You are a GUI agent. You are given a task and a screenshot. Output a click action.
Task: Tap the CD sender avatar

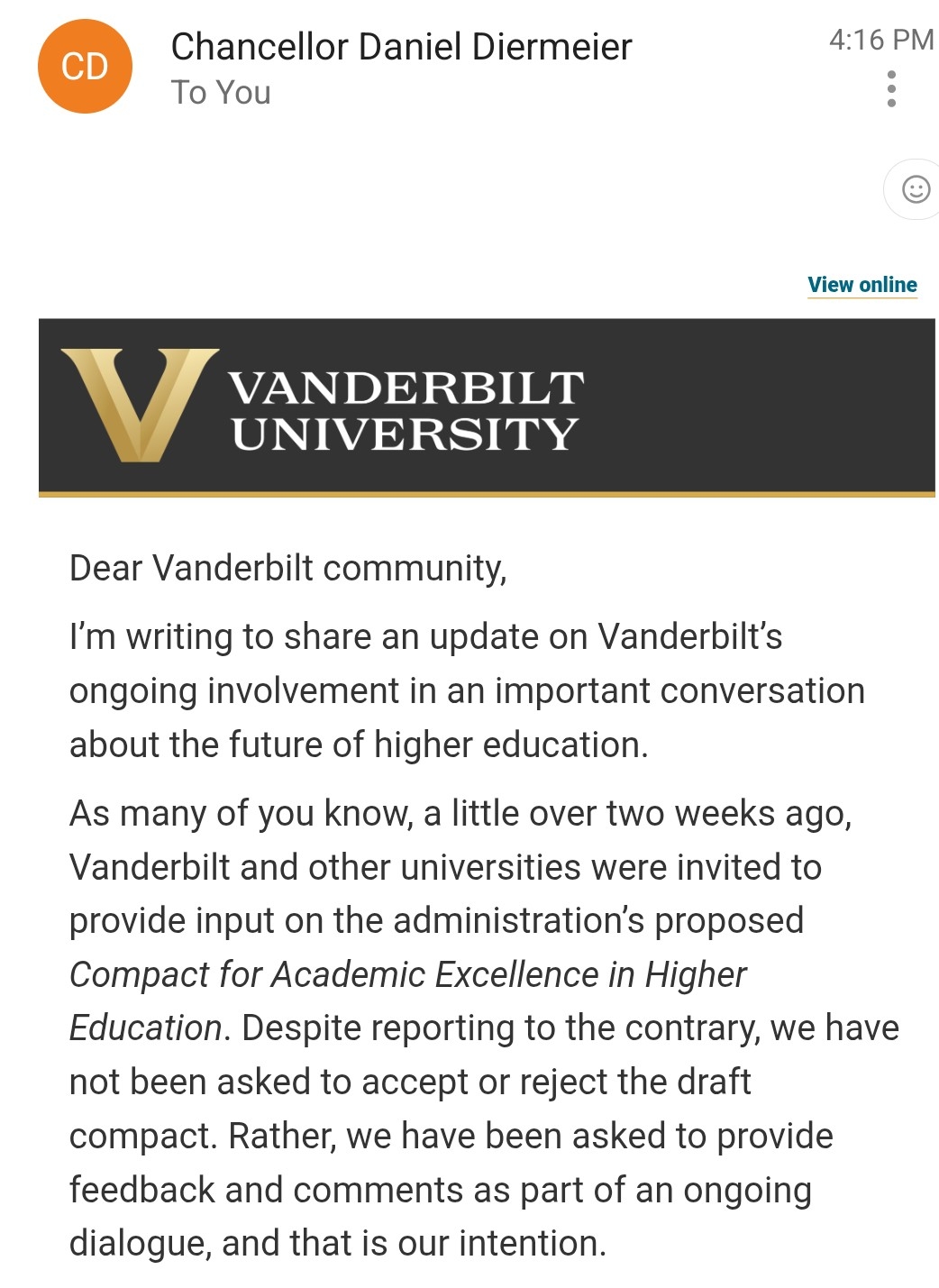(85, 67)
